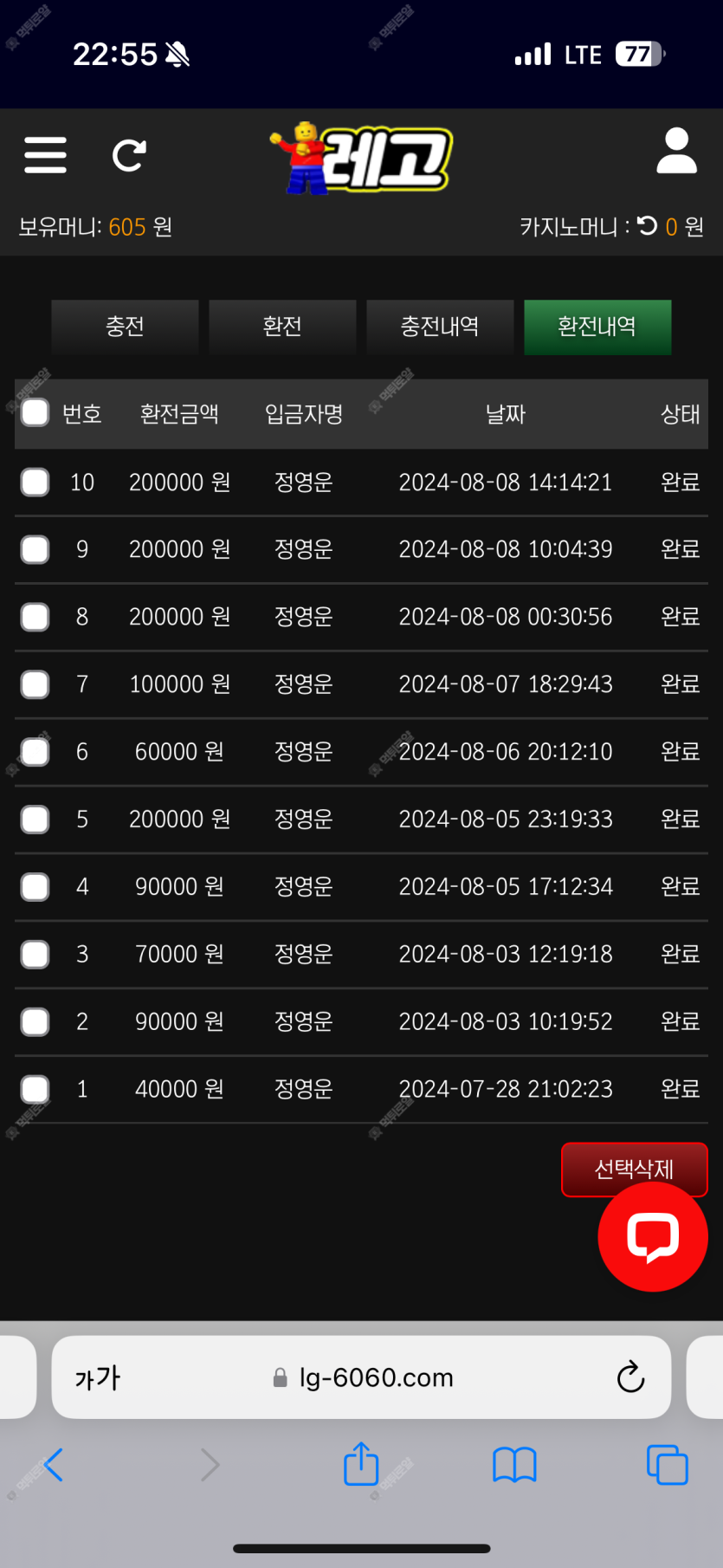Open the hamburger menu
The image size is (723, 1568).
tap(45, 155)
